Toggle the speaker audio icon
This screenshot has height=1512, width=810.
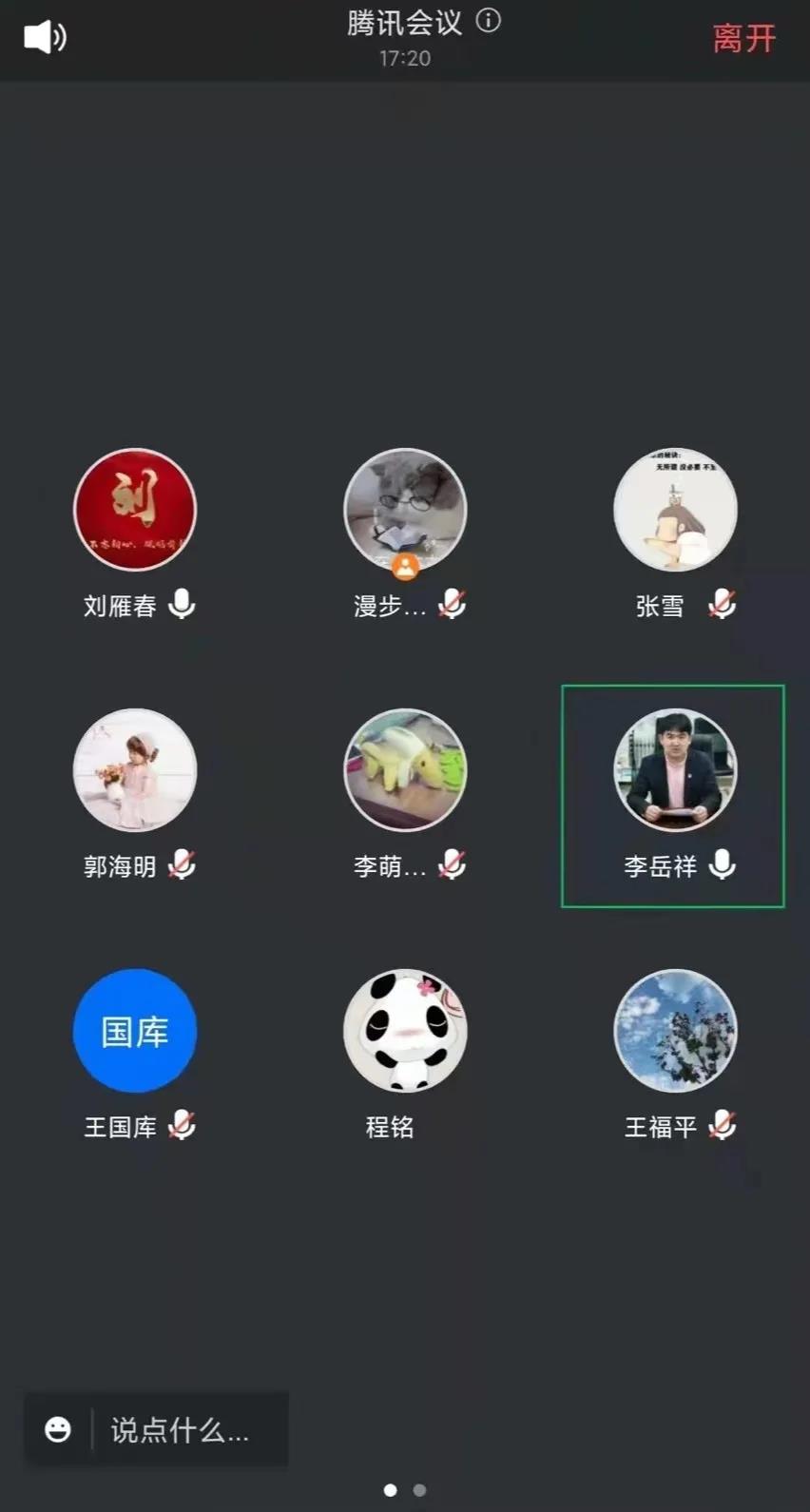point(44,37)
